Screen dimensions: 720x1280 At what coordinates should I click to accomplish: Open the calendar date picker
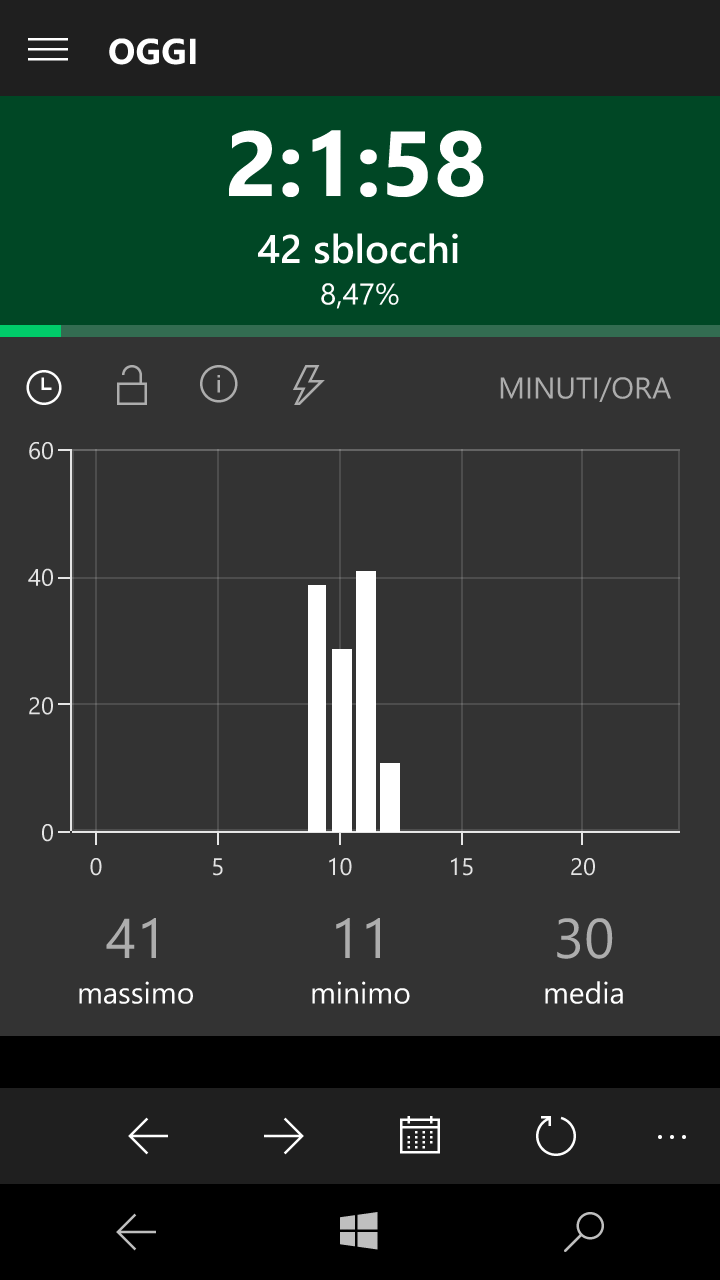(x=420, y=1136)
